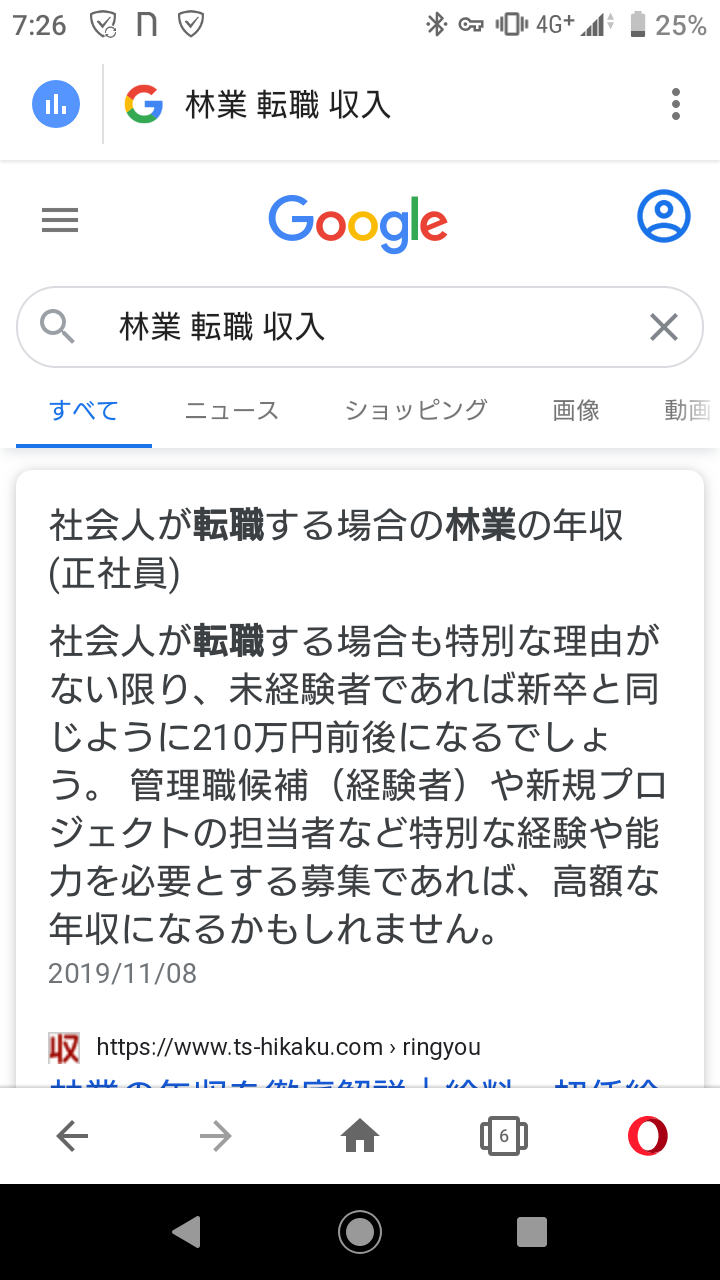Go to the browser home page
Image resolution: width=720 pixels, height=1280 pixels.
pos(360,1135)
